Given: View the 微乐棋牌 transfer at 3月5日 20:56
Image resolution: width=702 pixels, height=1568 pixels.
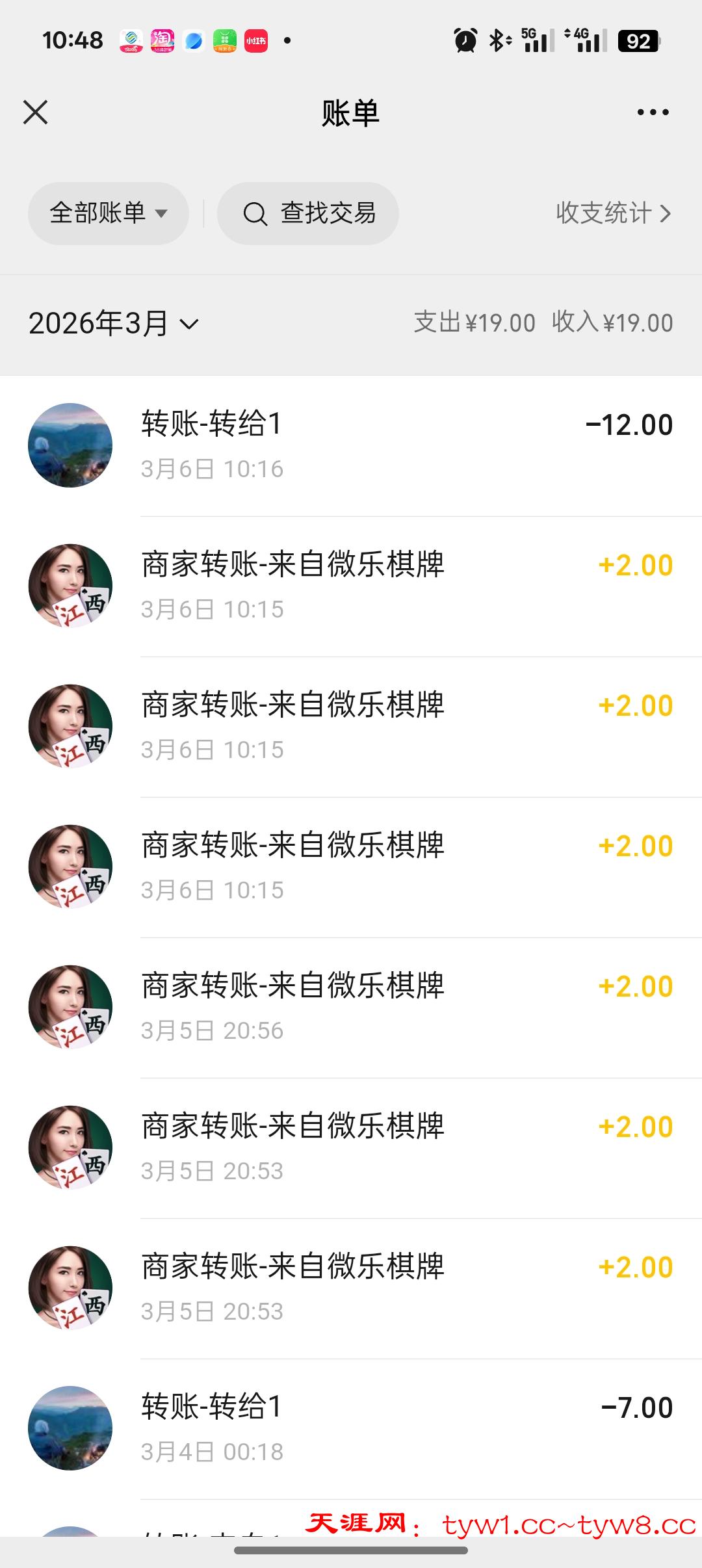Looking at the screenshot, I should (x=351, y=1008).
